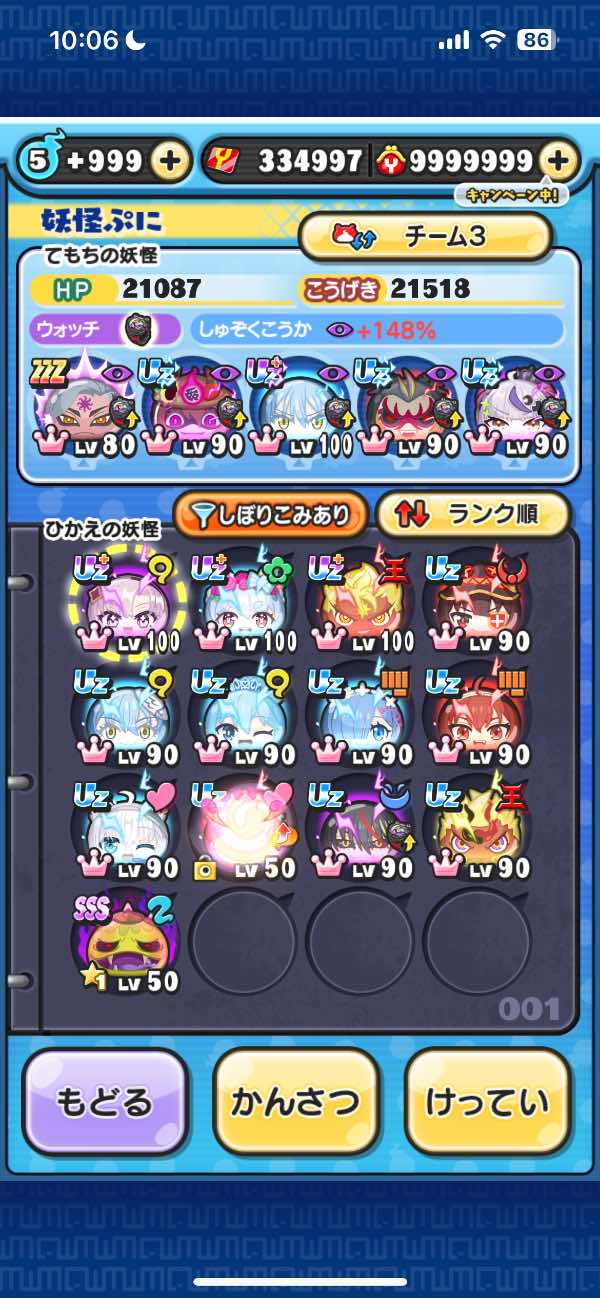Confirm the team with けってい
The height and width of the screenshot is (1298, 600).
[x=487, y=1102]
